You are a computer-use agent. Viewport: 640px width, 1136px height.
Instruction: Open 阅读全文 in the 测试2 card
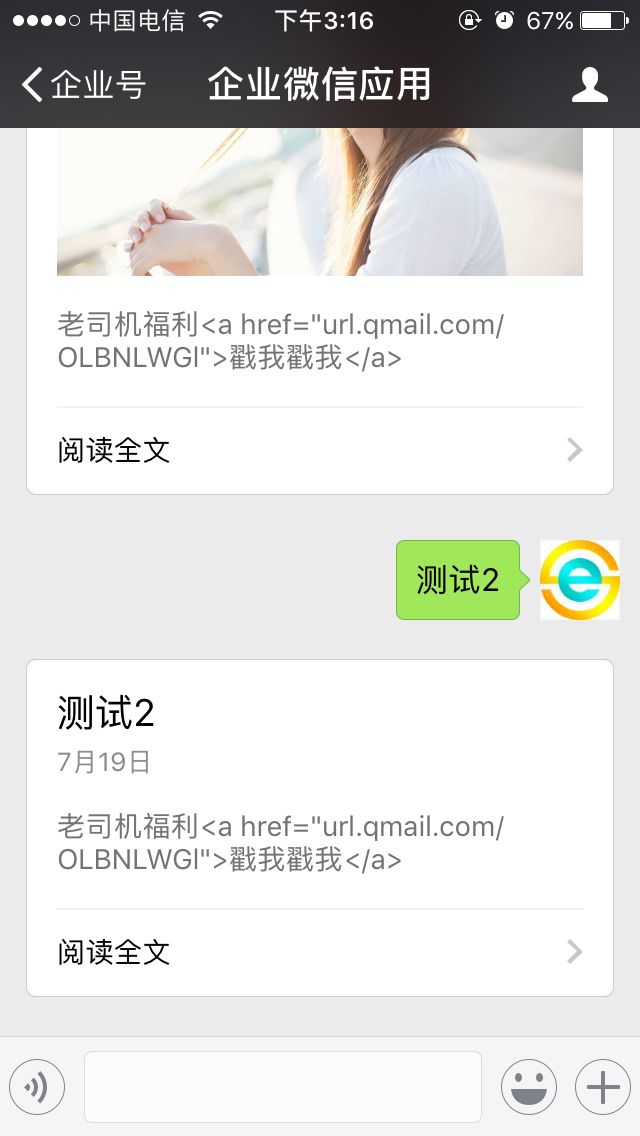click(x=320, y=952)
